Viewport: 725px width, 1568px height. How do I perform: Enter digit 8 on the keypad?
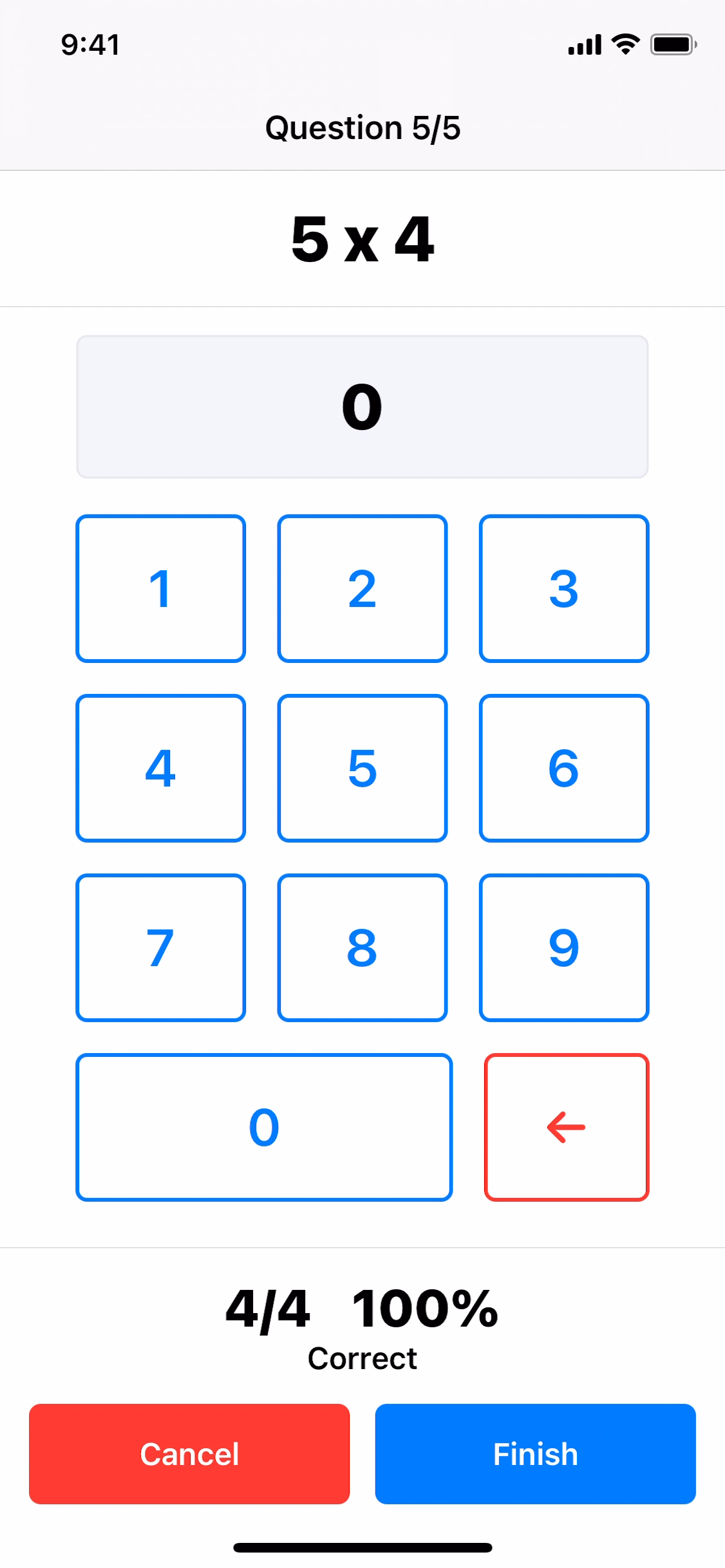coord(362,947)
